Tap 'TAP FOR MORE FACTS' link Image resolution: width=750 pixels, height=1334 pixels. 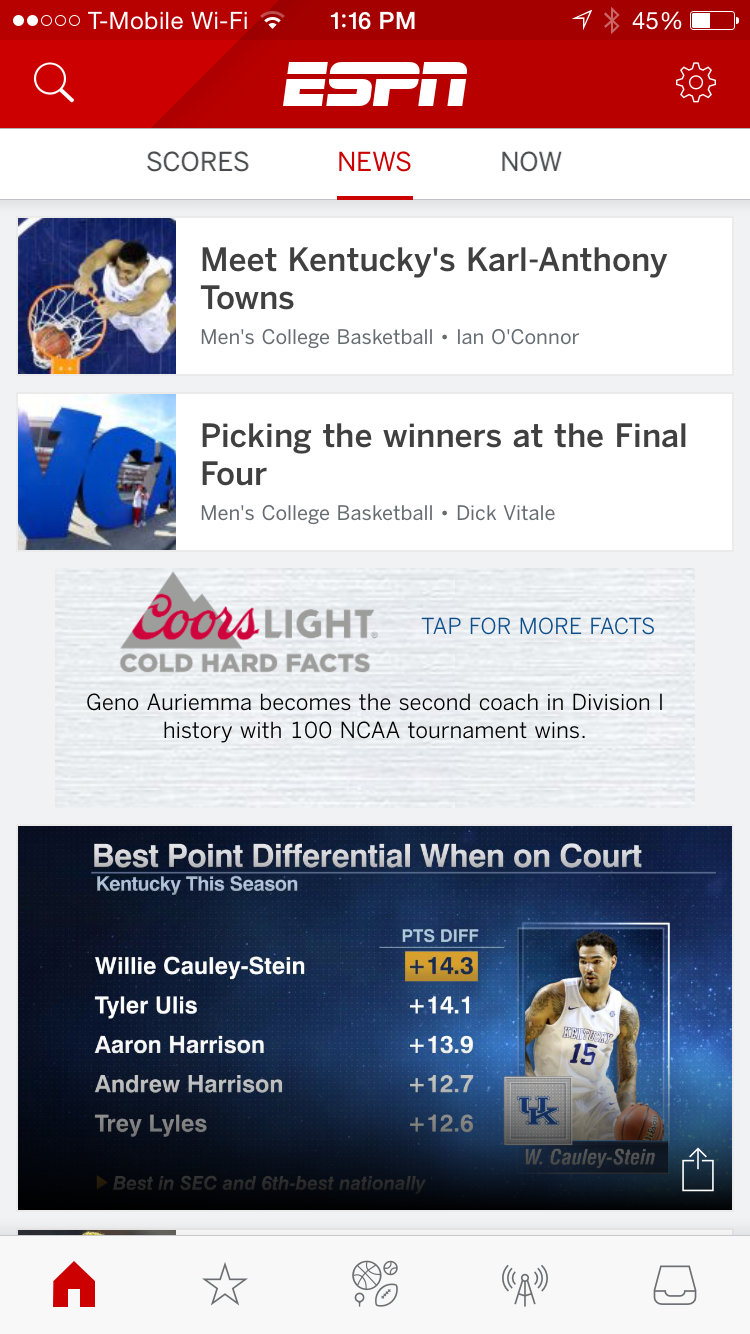(x=537, y=624)
